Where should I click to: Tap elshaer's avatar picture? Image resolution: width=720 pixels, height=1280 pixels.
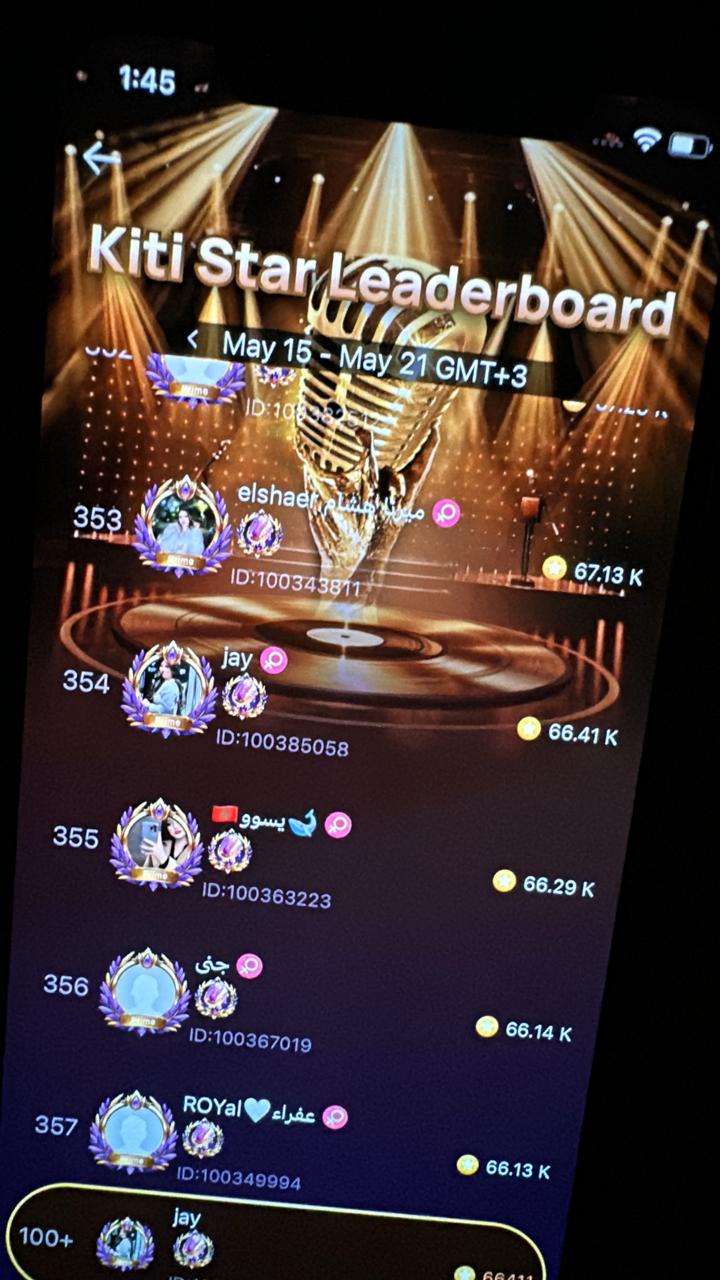pos(182,527)
